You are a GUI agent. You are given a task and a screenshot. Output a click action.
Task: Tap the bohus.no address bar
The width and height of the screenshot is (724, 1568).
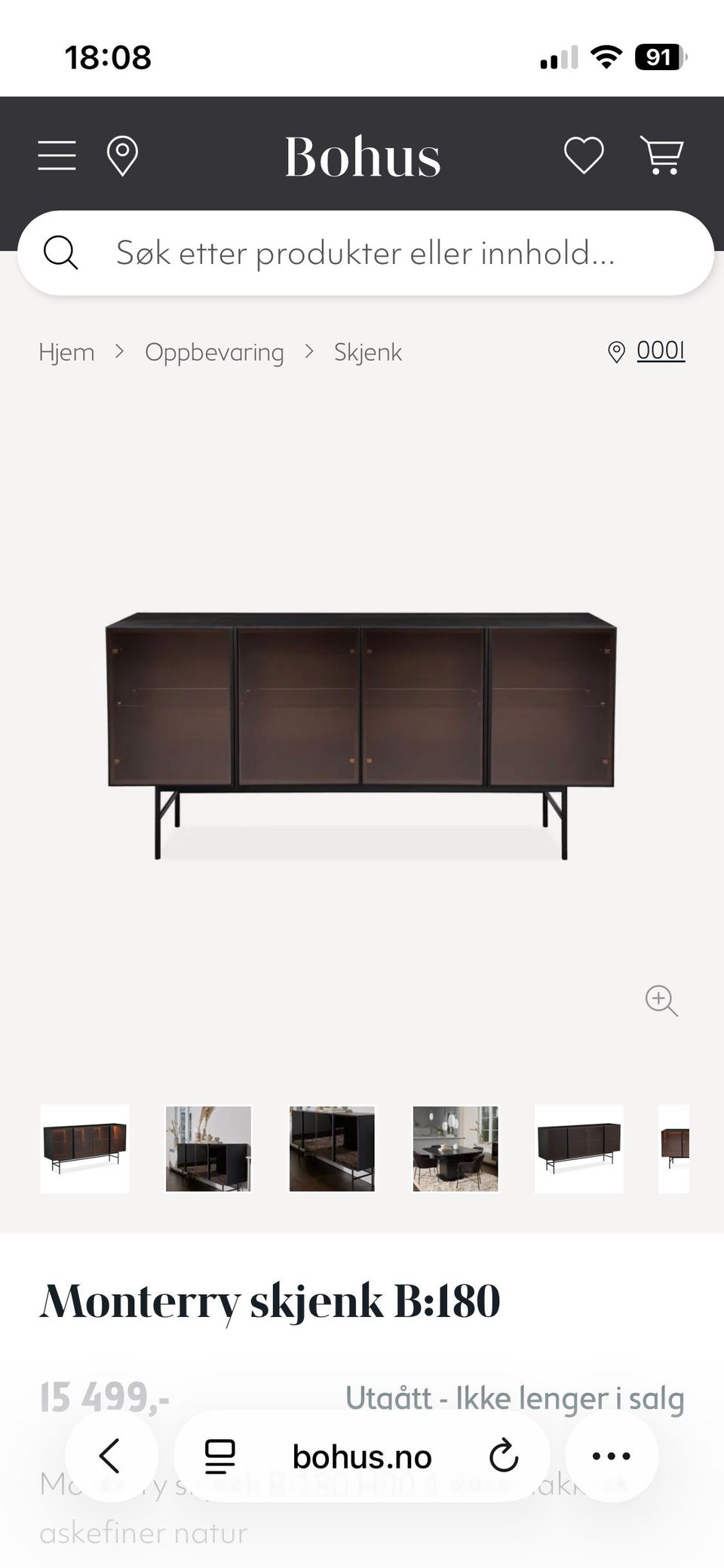[362, 1456]
